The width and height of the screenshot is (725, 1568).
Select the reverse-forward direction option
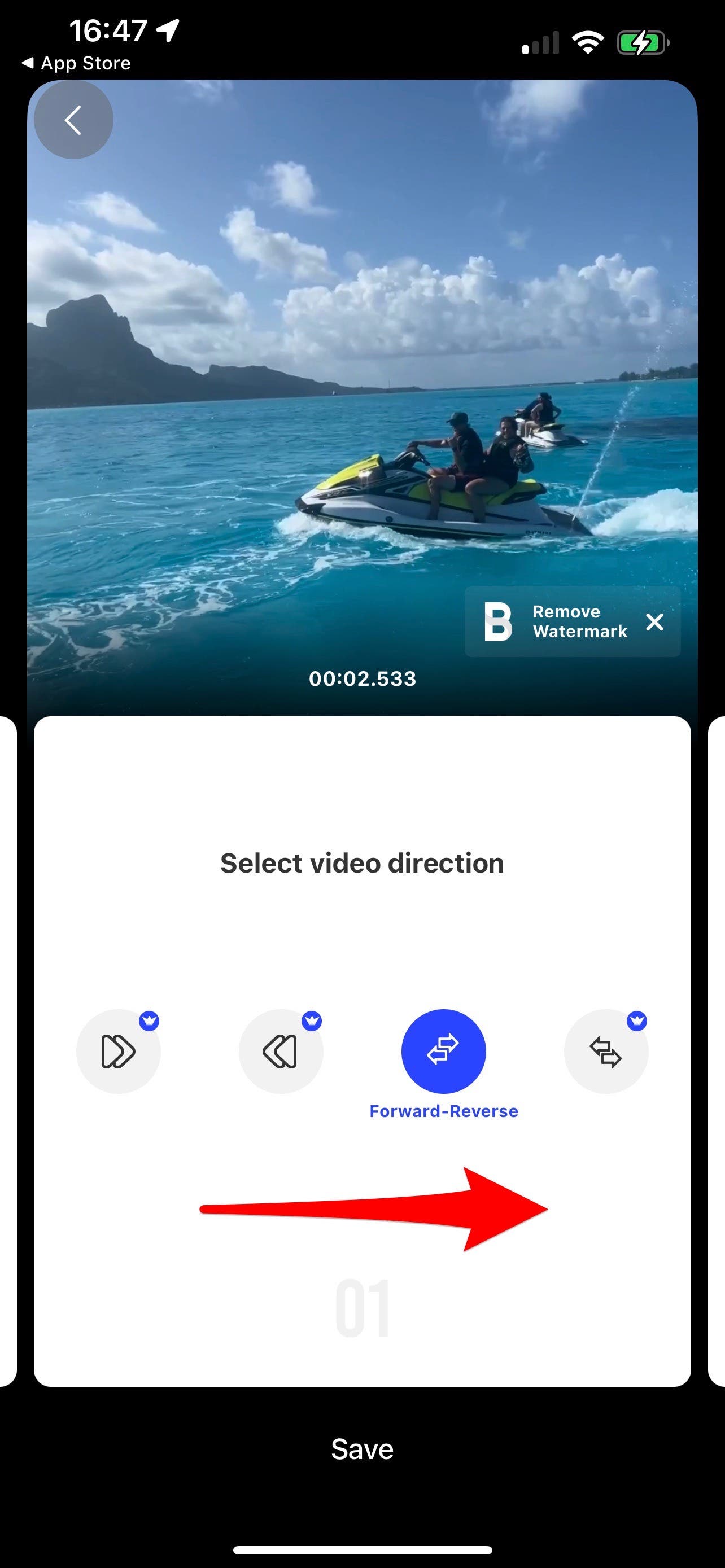coord(606,1051)
